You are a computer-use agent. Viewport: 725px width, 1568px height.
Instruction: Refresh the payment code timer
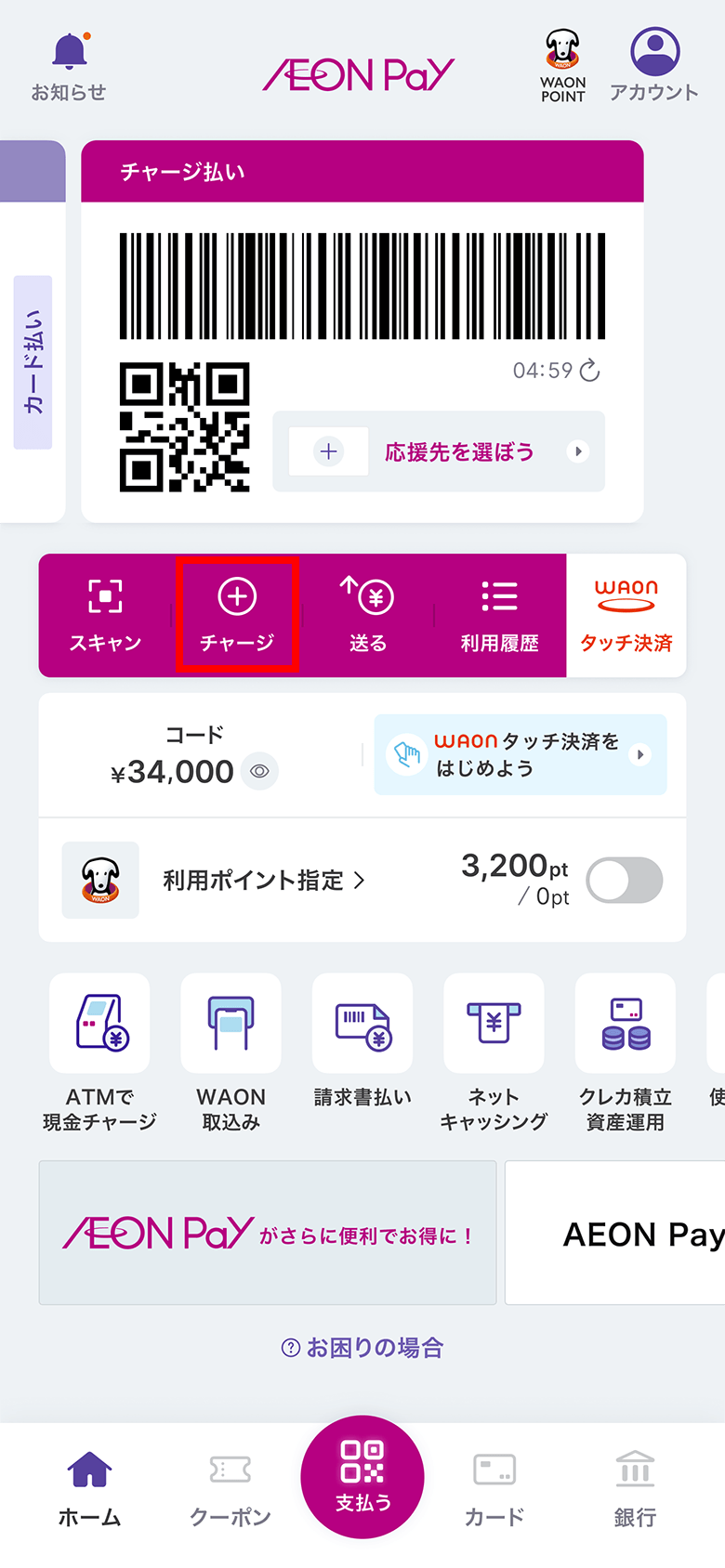[590, 371]
